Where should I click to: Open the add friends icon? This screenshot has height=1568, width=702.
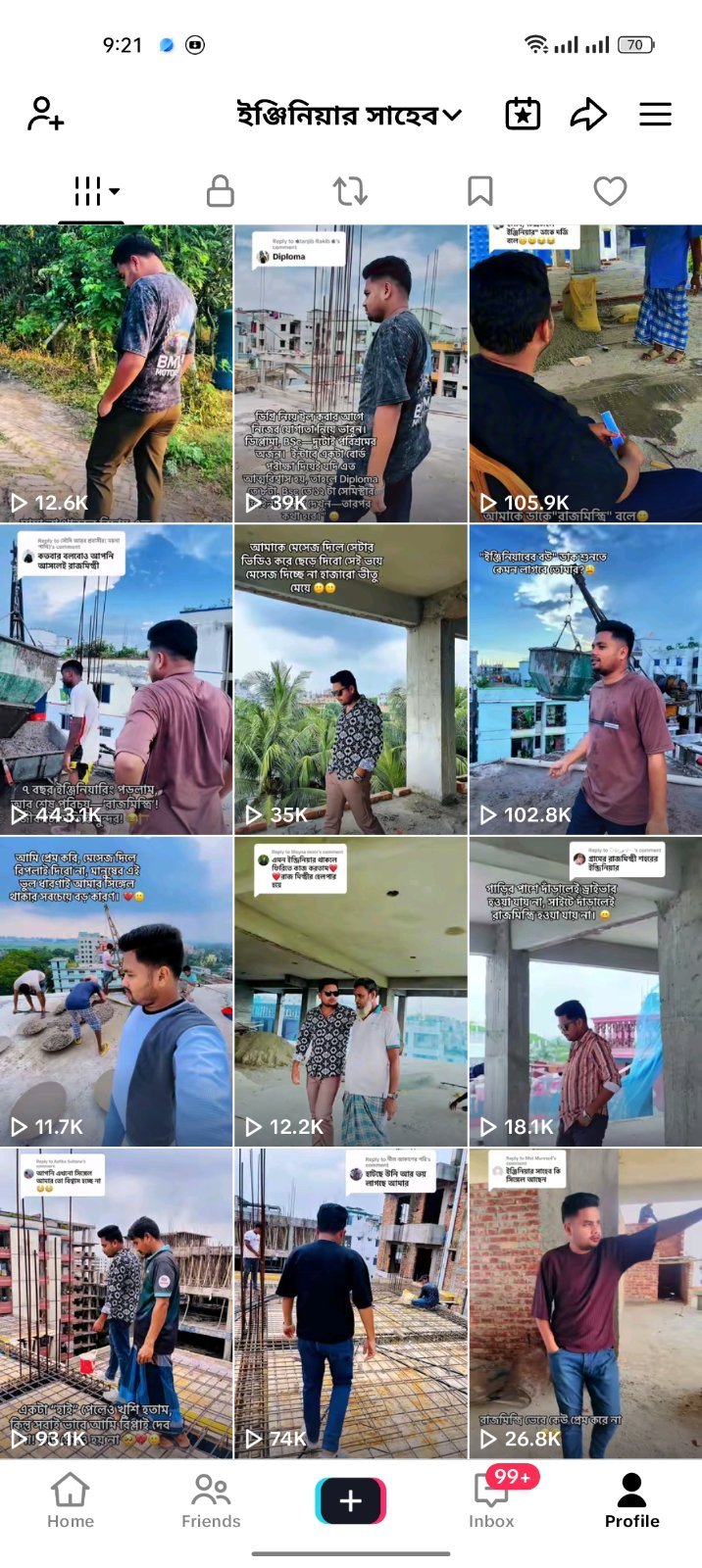click(45, 114)
